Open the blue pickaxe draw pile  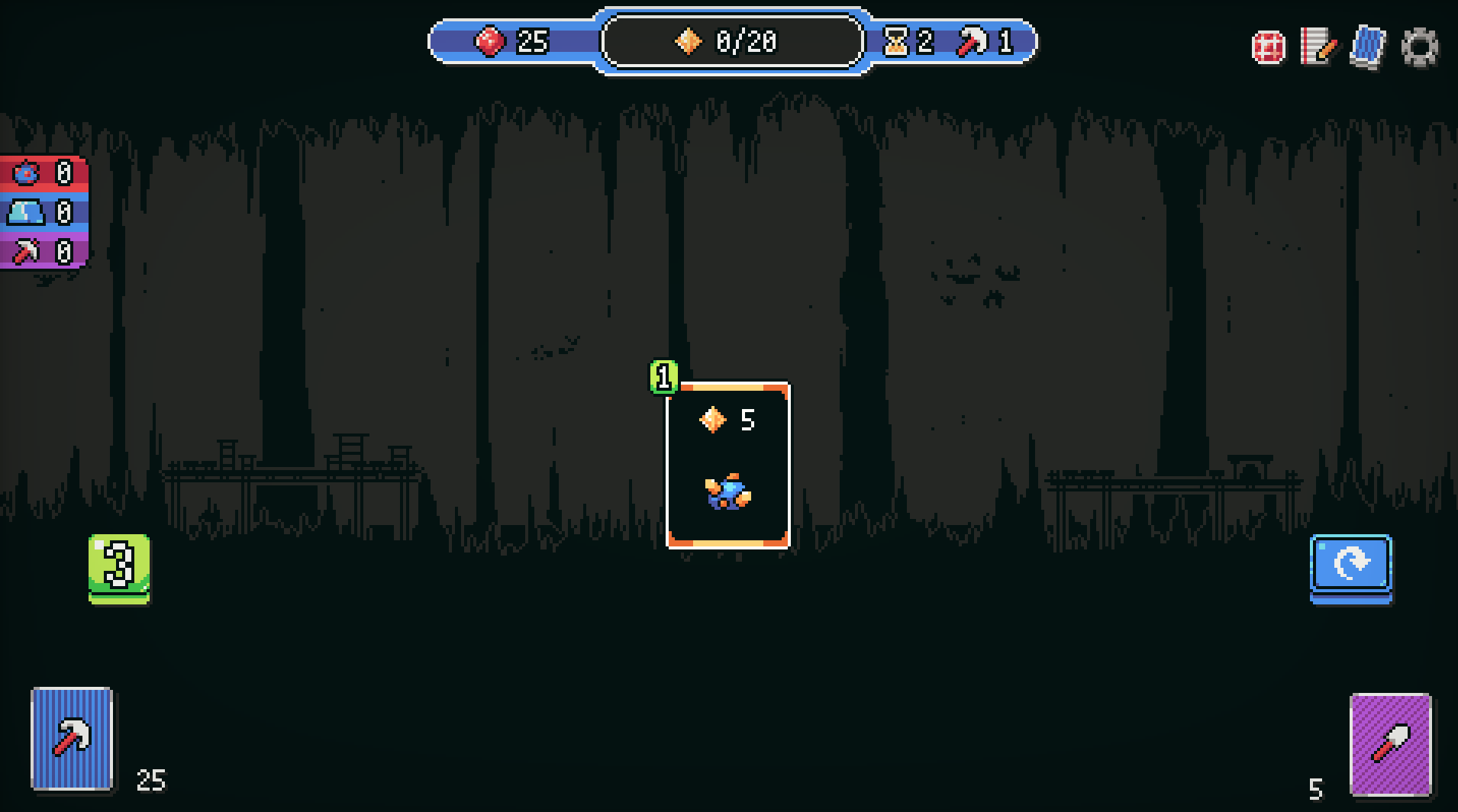[x=72, y=739]
